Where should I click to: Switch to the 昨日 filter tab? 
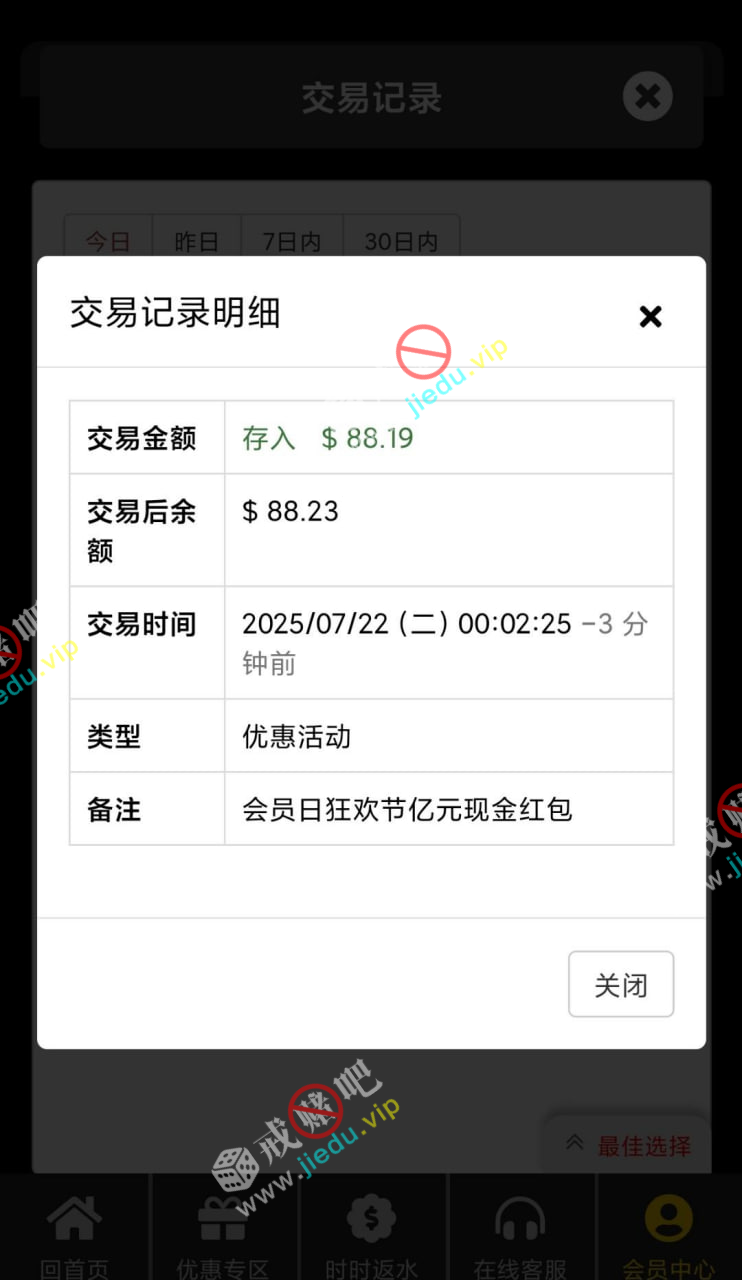tap(196, 241)
